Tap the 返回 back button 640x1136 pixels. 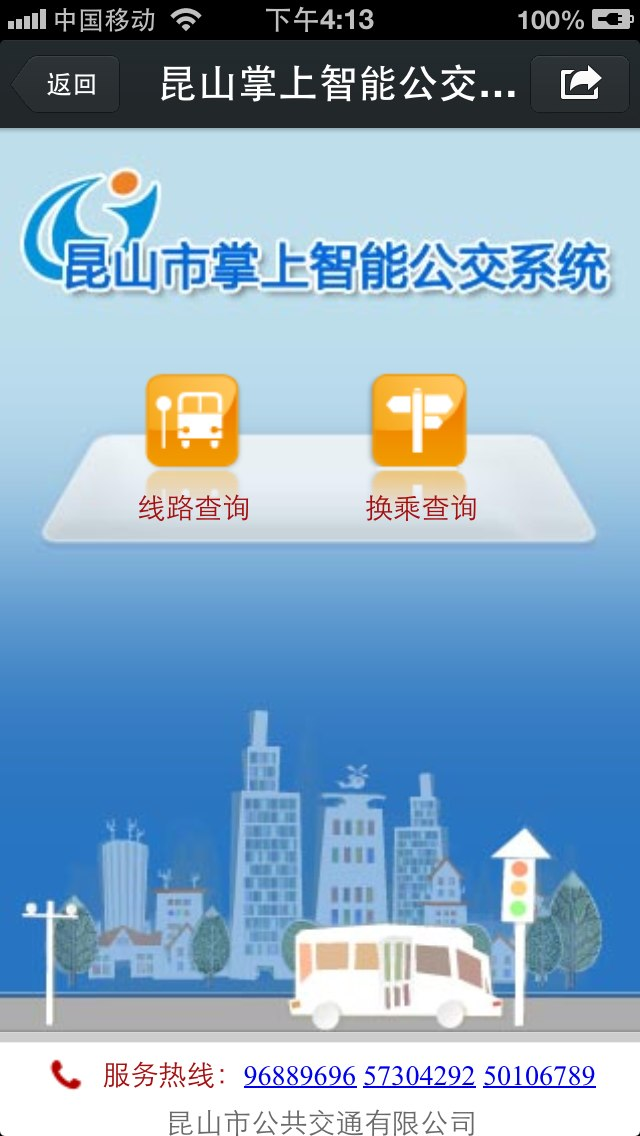point(66,84)
